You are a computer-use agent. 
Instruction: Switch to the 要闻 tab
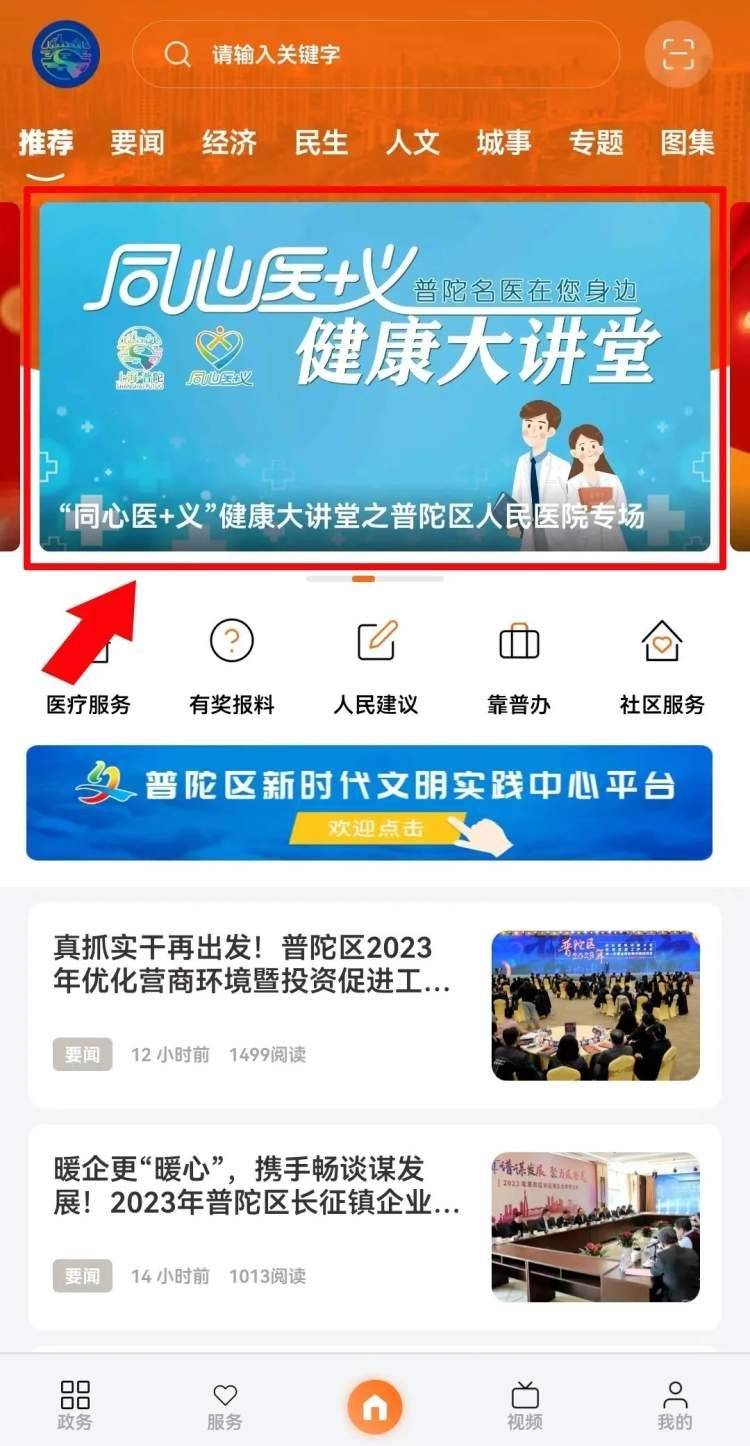pos(137,143)
